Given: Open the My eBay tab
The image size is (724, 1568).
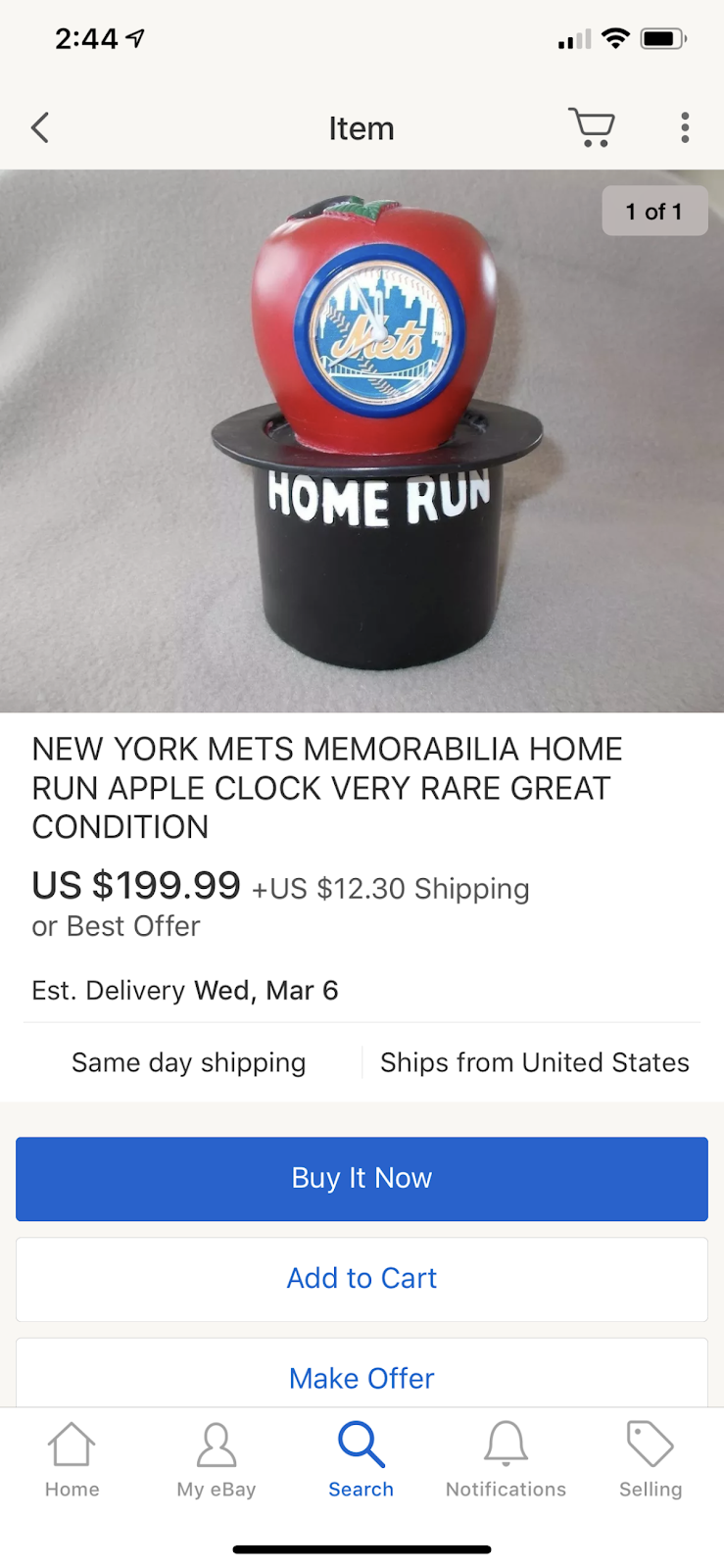Looking at the screenshot, I should [217, 1460].
